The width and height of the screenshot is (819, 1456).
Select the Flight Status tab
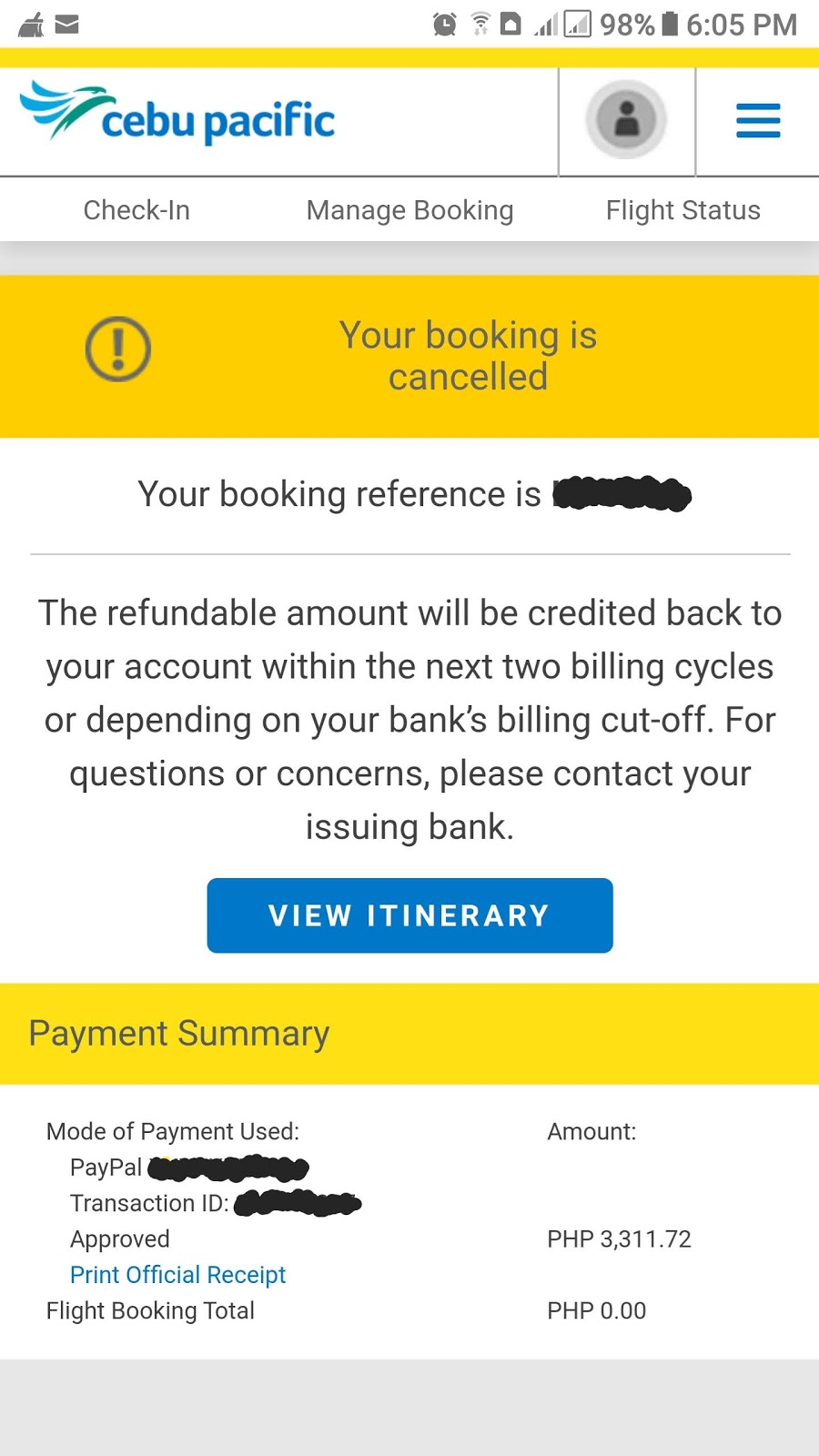pos(682,210)
